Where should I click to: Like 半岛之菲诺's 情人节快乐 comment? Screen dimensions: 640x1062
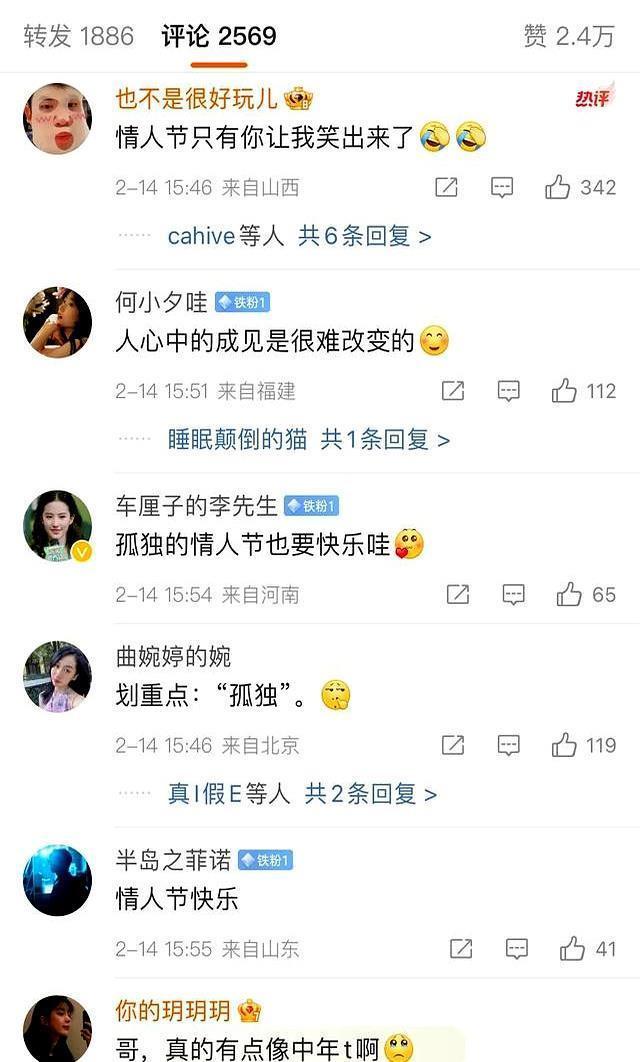click(572, 949)
